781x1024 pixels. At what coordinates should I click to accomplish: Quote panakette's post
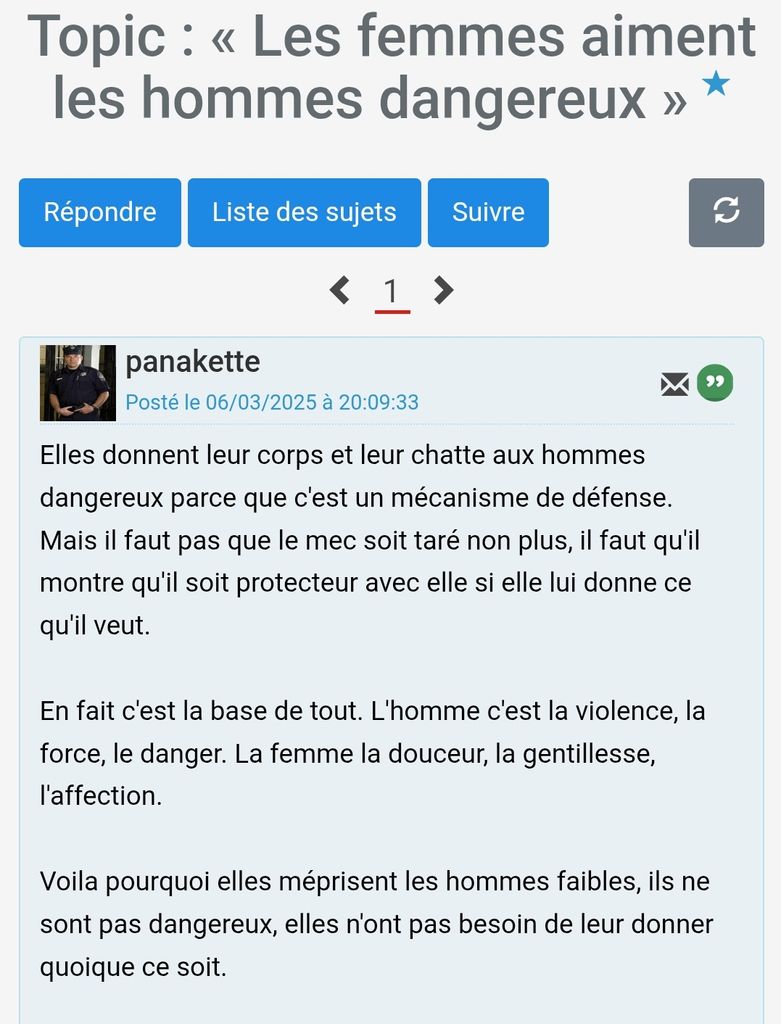715,383
